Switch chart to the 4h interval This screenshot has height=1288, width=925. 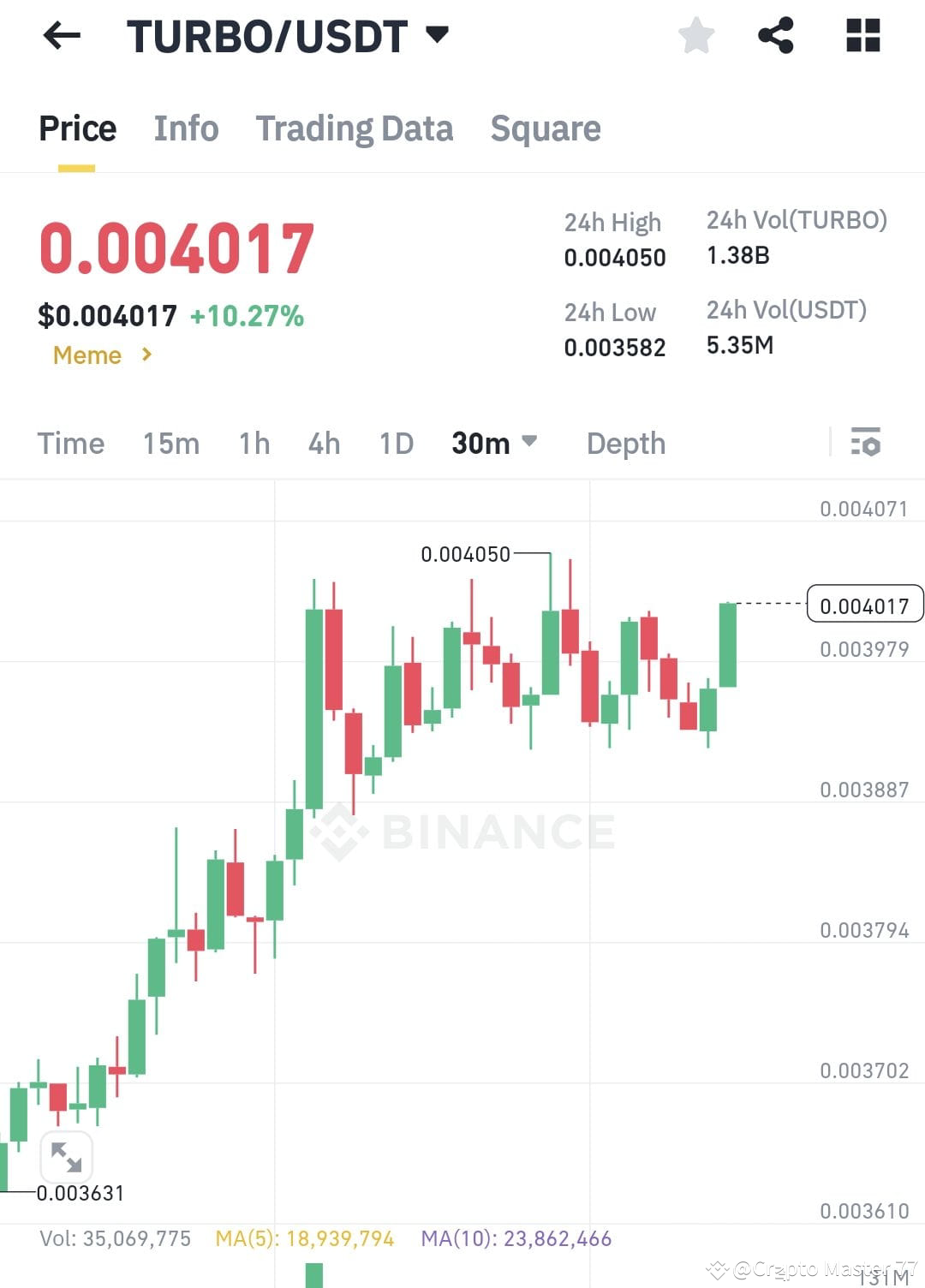[323, 443]
